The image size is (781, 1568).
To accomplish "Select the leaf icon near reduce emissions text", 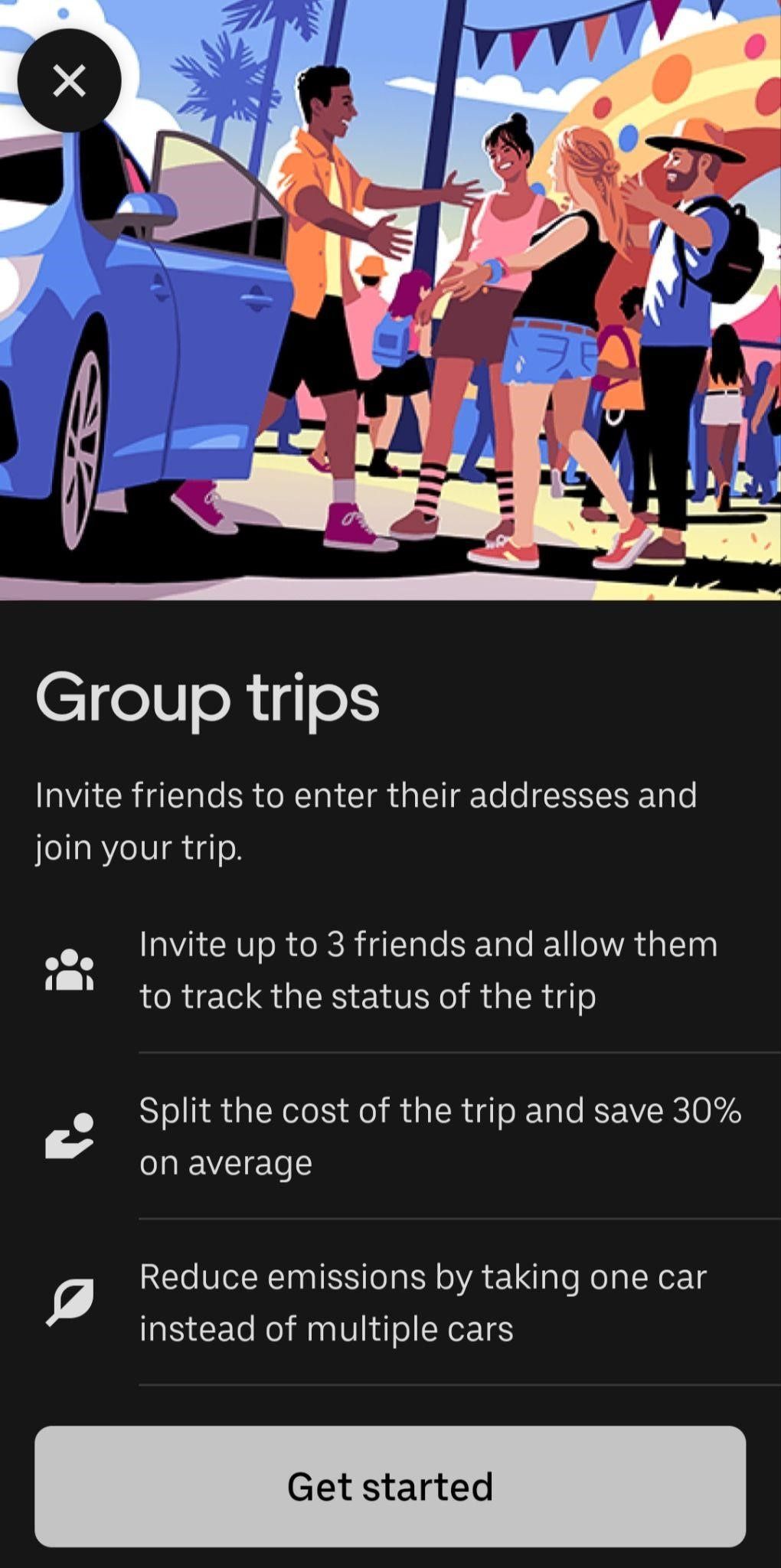I will (x=69, y=1300).
